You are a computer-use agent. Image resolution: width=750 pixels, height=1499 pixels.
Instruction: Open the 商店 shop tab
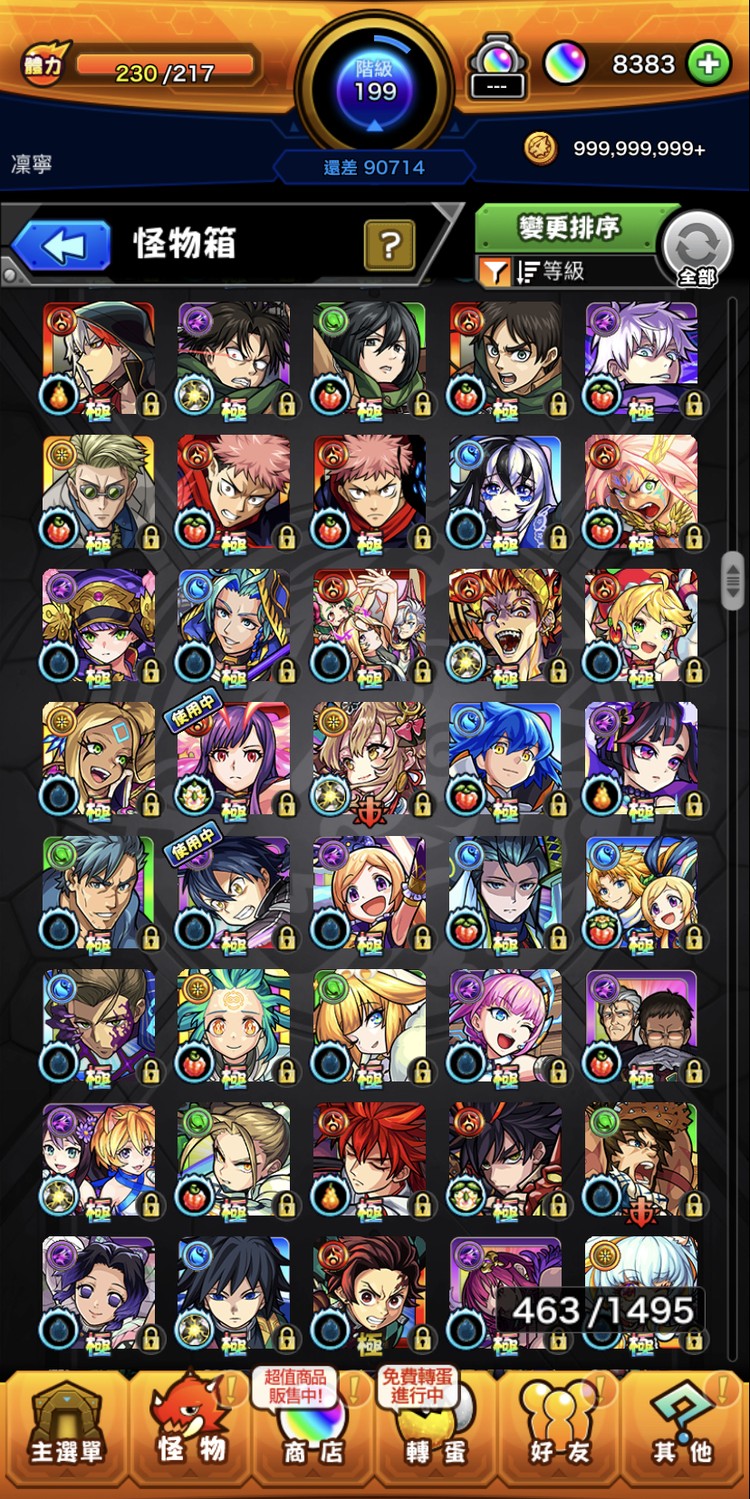click(311, 1432)
